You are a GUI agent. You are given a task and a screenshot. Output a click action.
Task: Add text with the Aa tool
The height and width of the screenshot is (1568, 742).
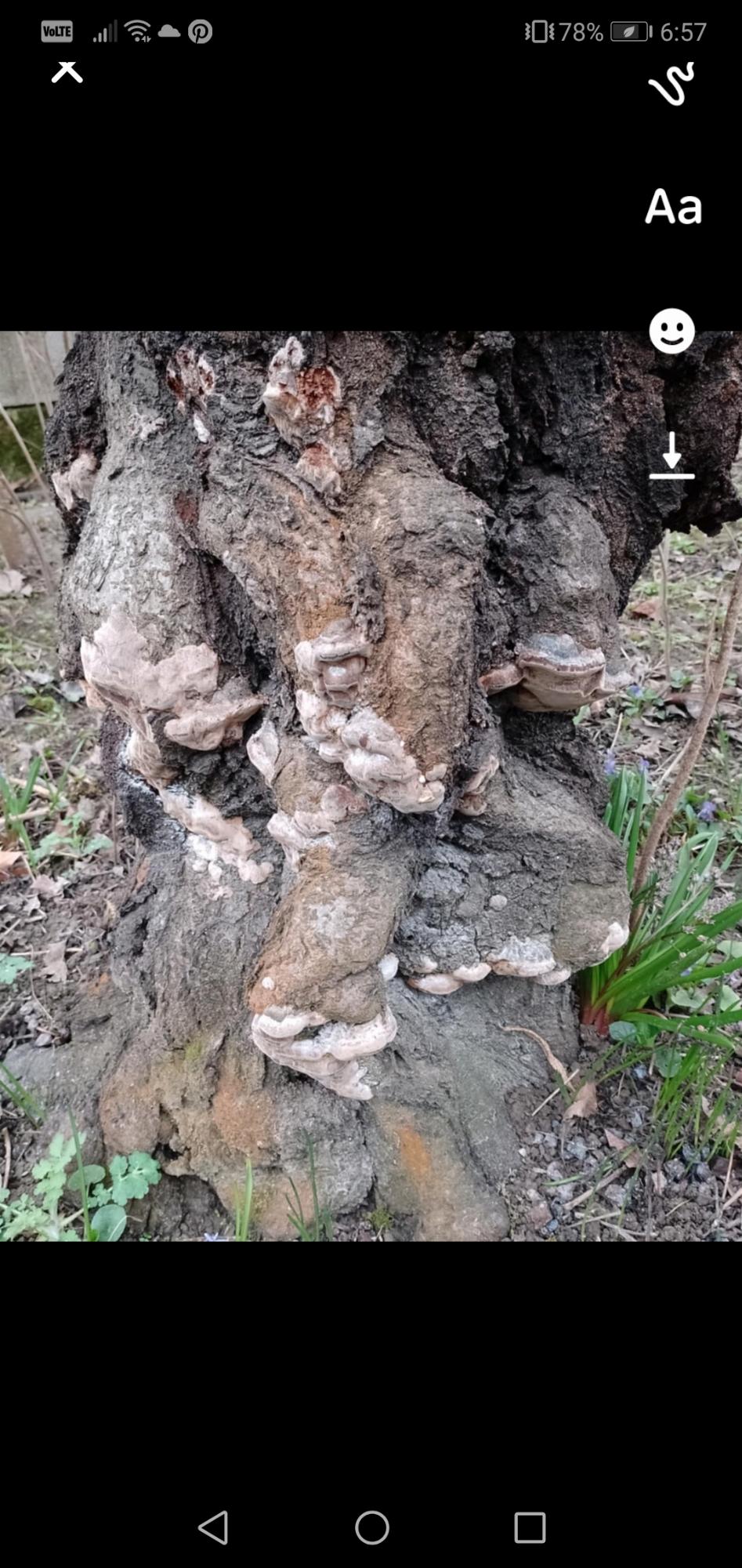point(673,207)
